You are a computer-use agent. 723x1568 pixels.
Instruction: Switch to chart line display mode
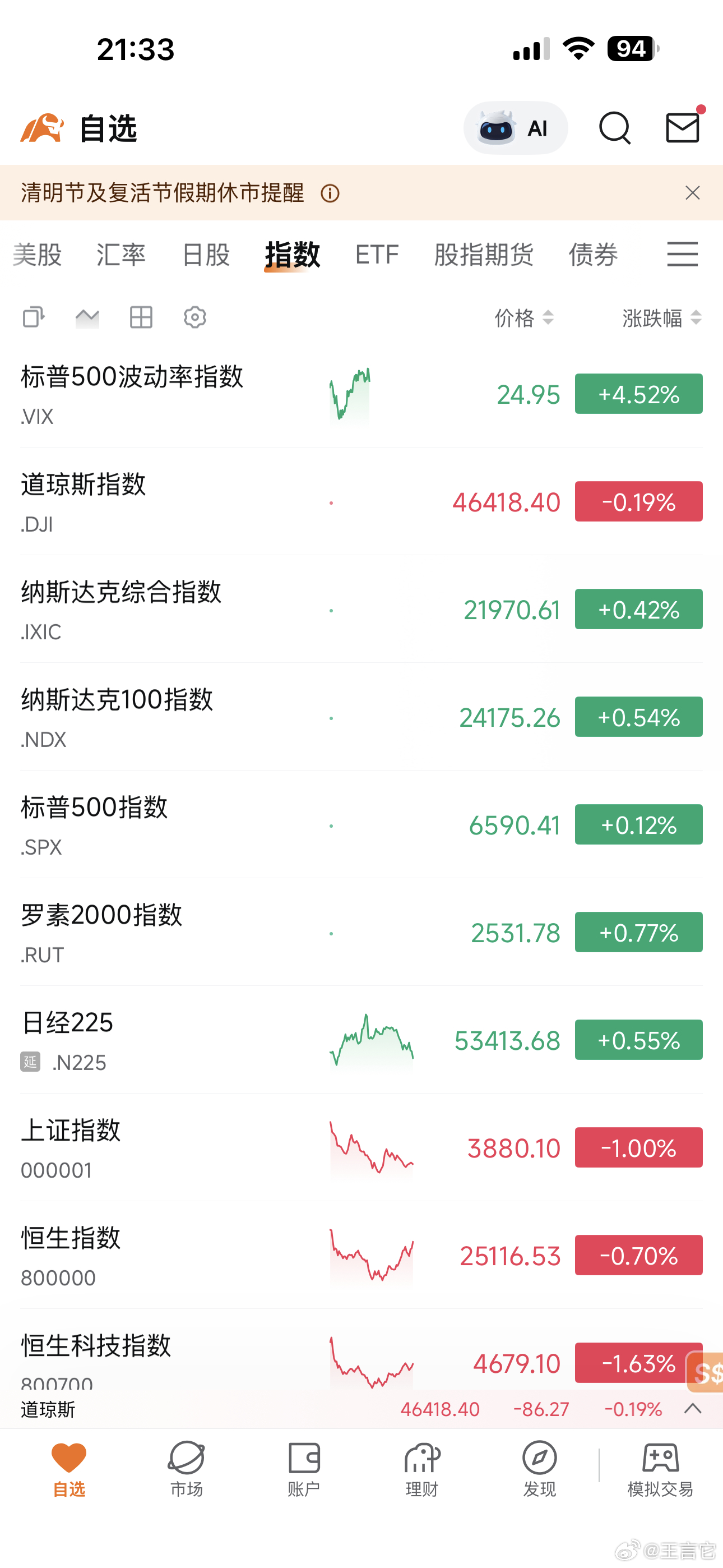86,317
